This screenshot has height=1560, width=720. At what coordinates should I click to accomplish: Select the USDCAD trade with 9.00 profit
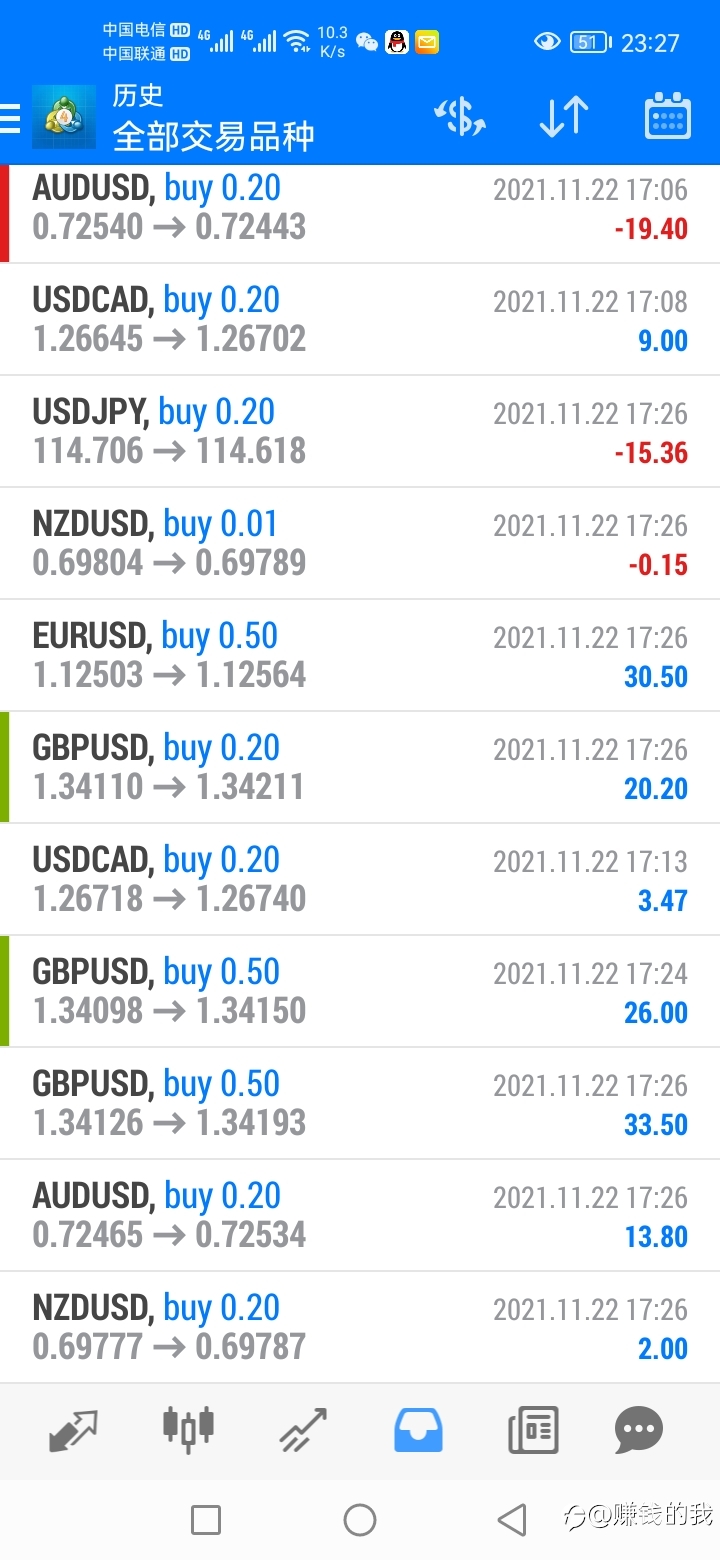[360, 320]
